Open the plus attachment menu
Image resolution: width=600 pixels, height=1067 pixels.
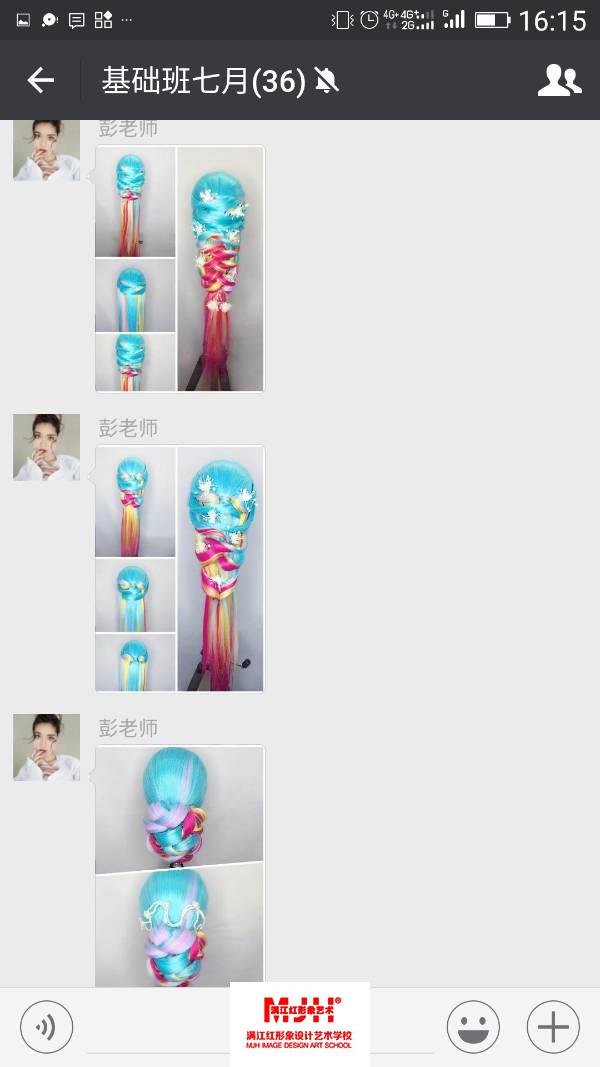[x=553, y=1027]
